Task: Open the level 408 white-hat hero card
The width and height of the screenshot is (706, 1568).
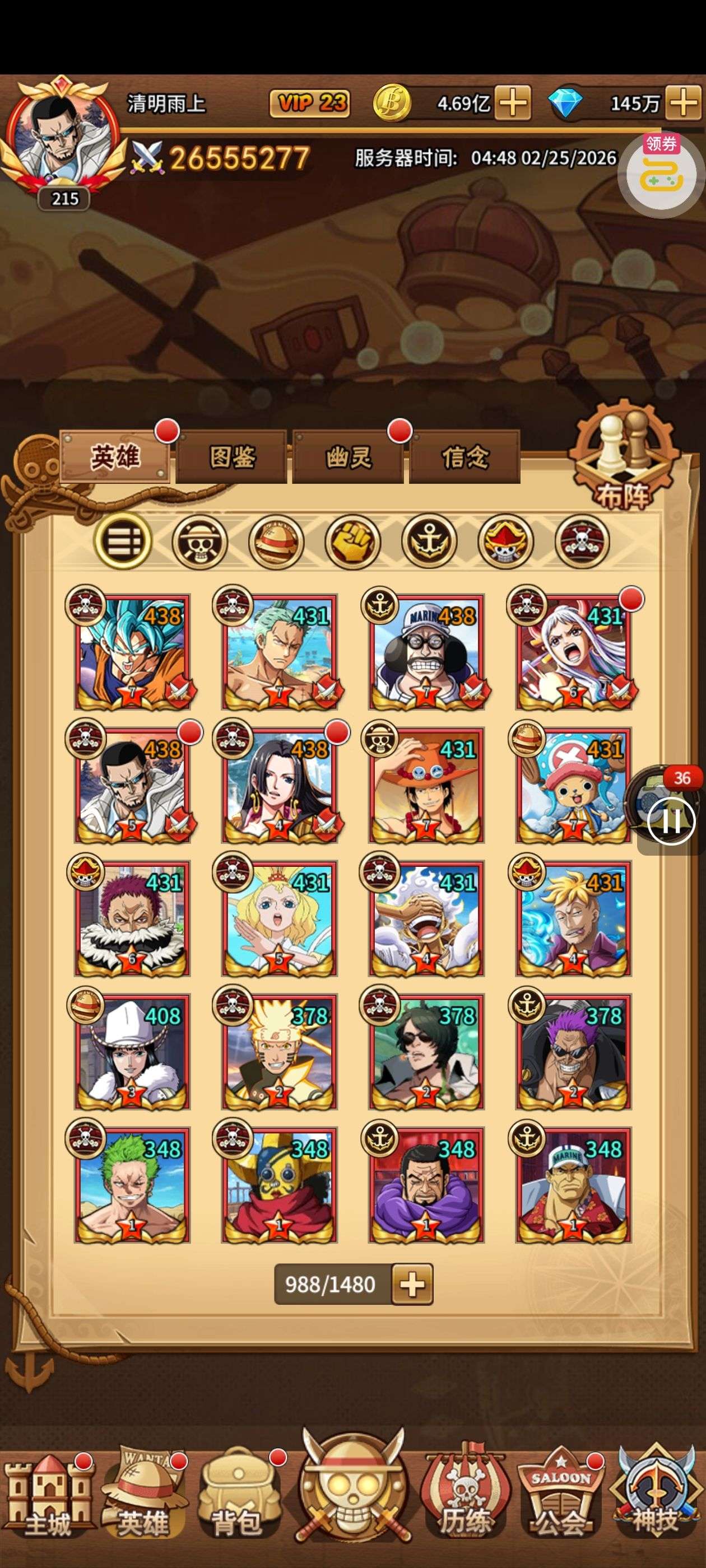Action: 132,1051
